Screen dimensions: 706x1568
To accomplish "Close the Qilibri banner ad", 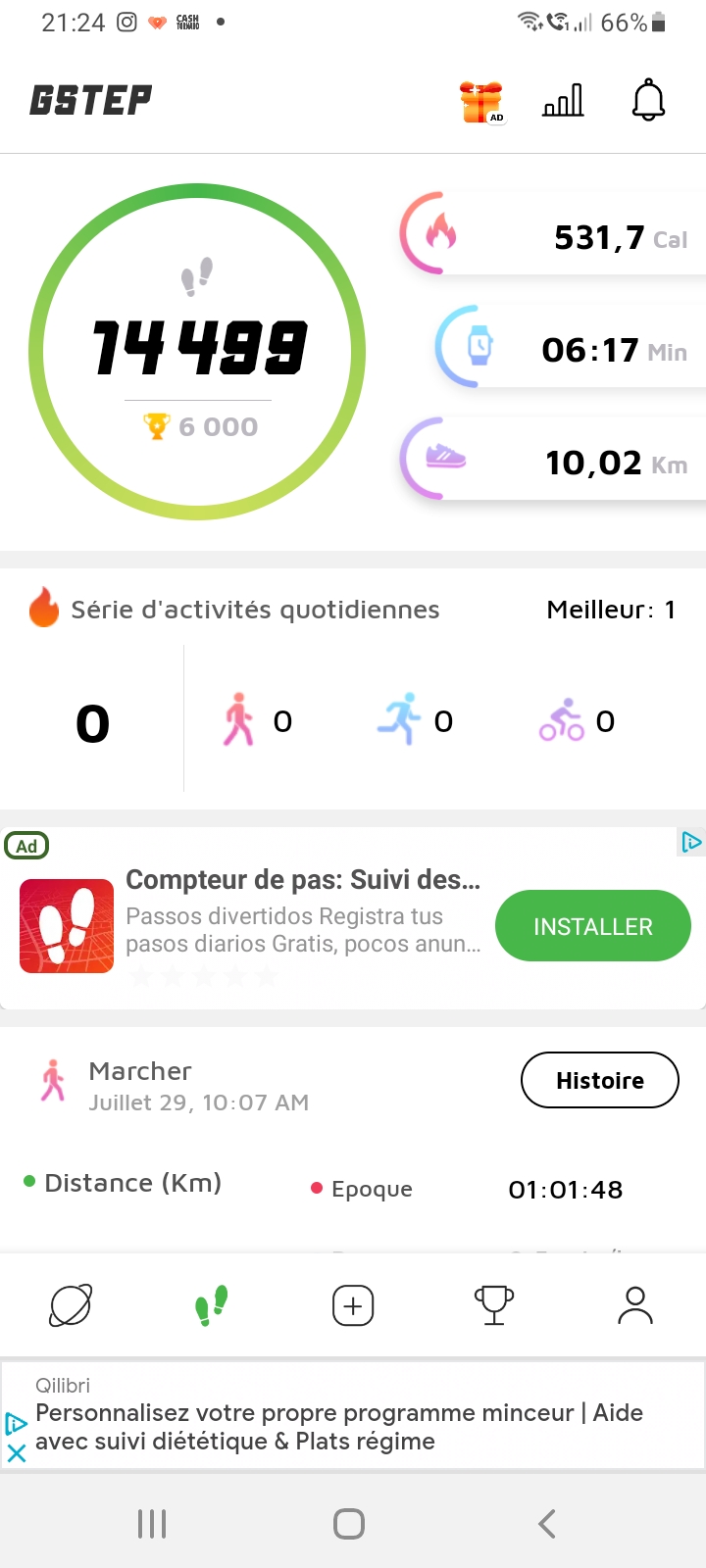I will pos(16,1454).
